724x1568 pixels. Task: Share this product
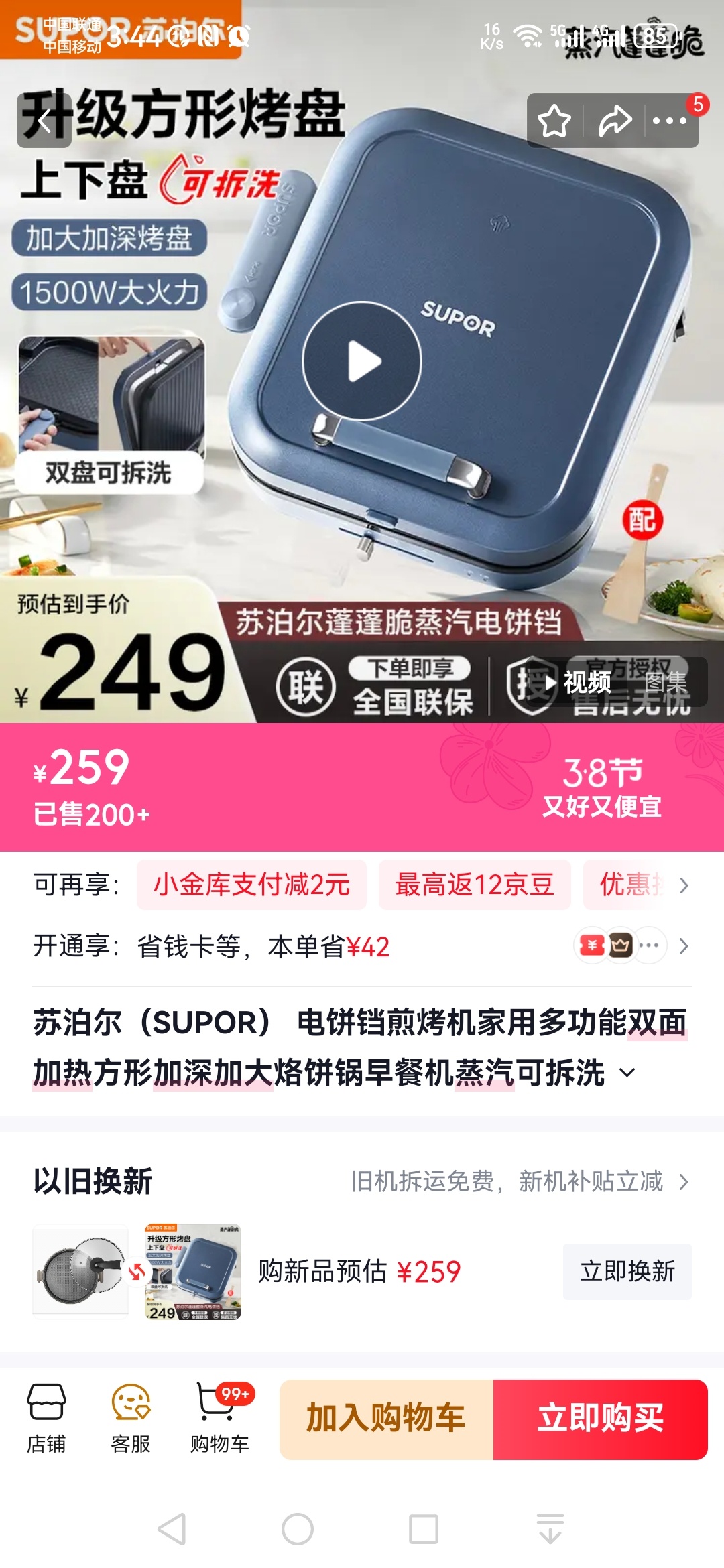tap(615, 121)
